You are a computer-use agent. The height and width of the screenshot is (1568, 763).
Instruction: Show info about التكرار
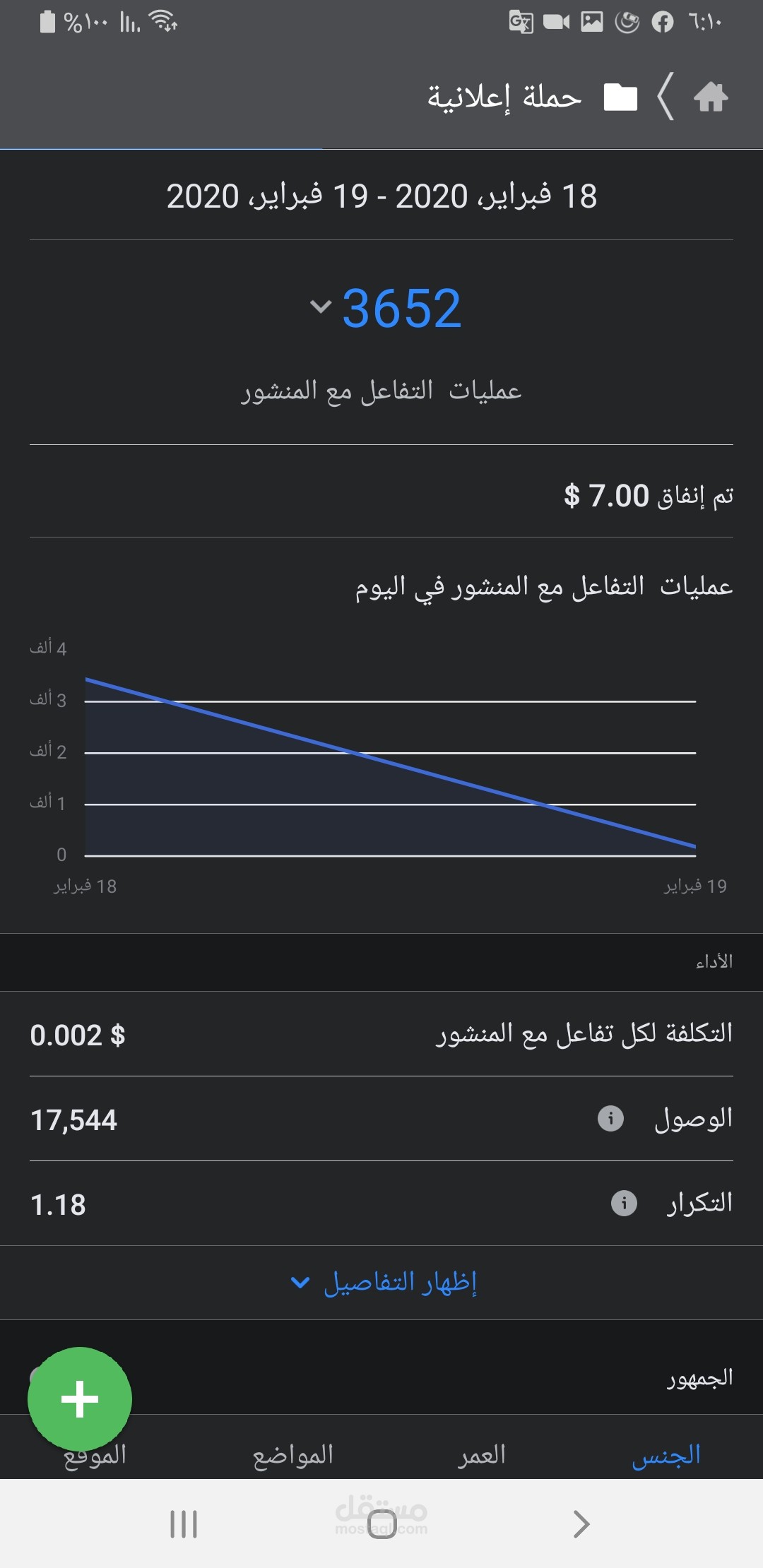point(623,1203)
